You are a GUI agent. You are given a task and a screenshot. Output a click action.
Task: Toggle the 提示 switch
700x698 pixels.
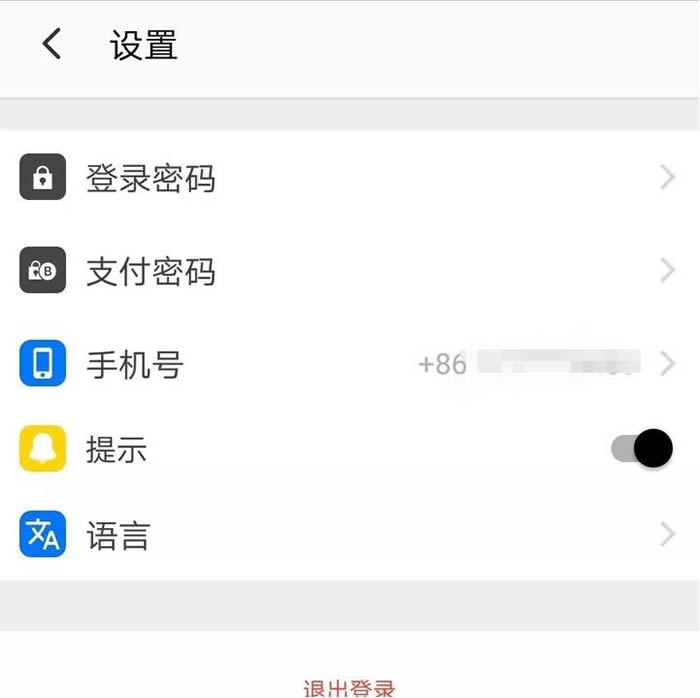click(x=642, y=449)
